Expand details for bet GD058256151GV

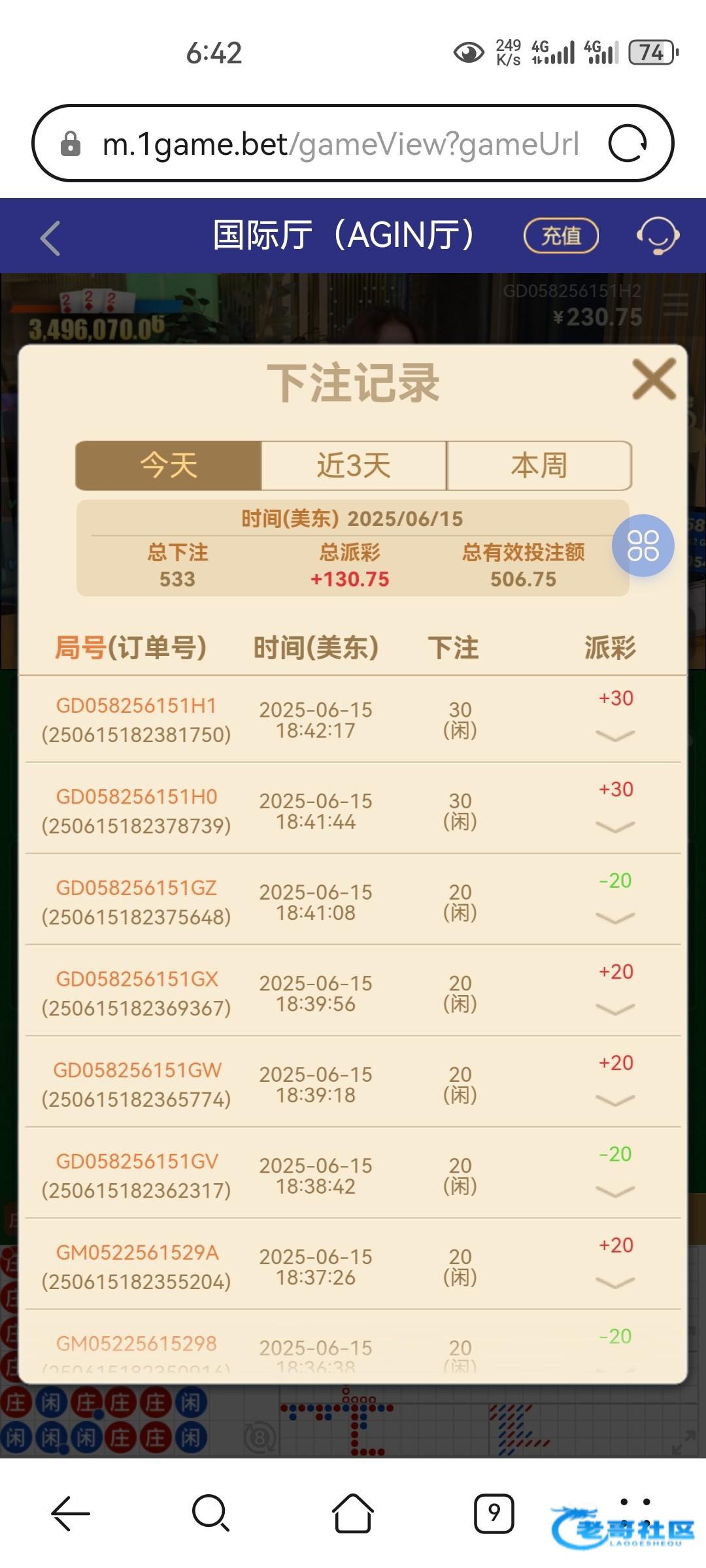[615, 1192]
